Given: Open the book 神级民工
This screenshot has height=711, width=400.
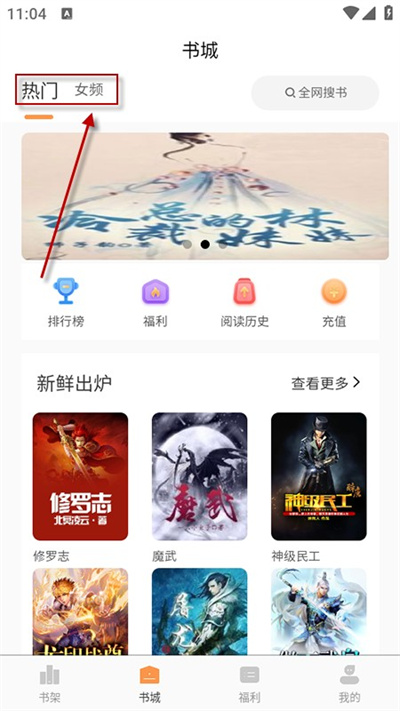Looking at the screenshot, I should (319, 487).
